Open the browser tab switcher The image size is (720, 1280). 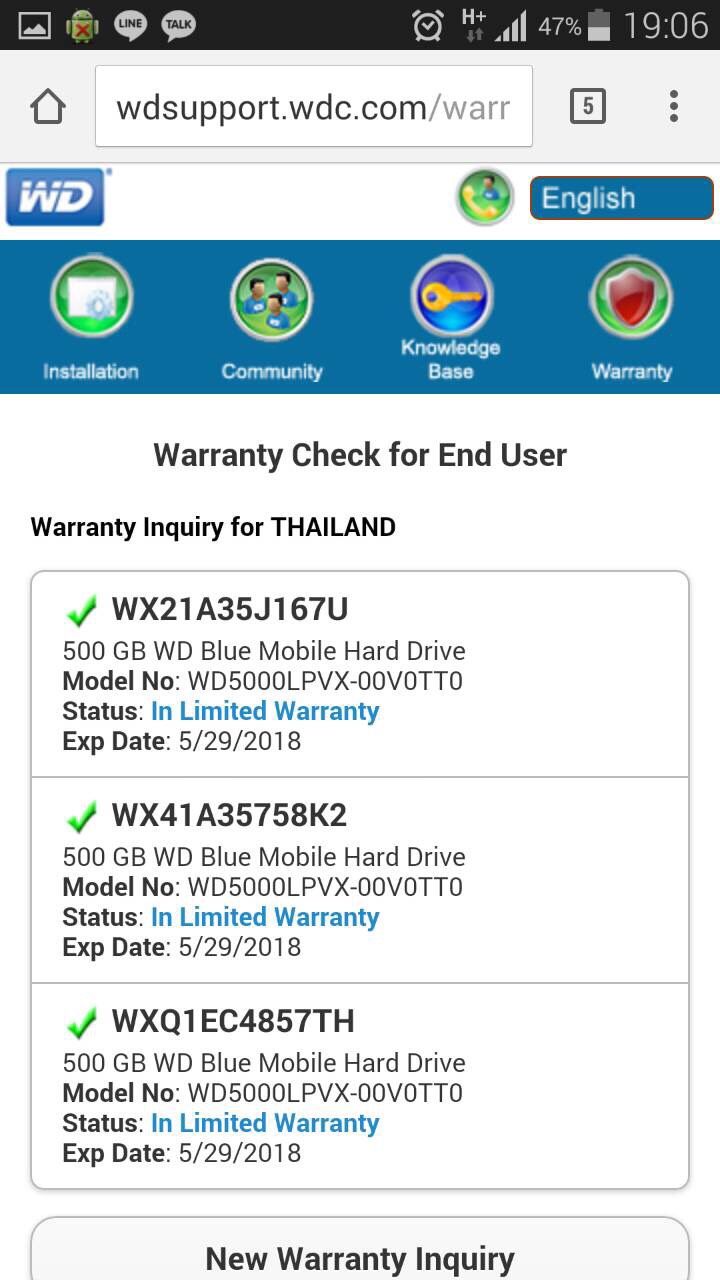pos(588,106)
